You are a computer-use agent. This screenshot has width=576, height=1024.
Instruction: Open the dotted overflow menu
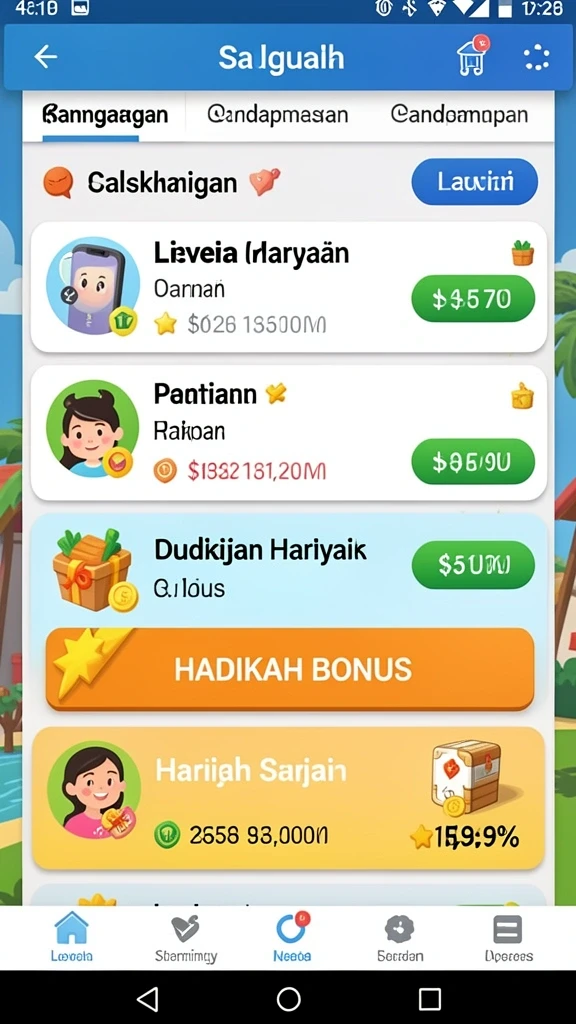click(537, 58)
